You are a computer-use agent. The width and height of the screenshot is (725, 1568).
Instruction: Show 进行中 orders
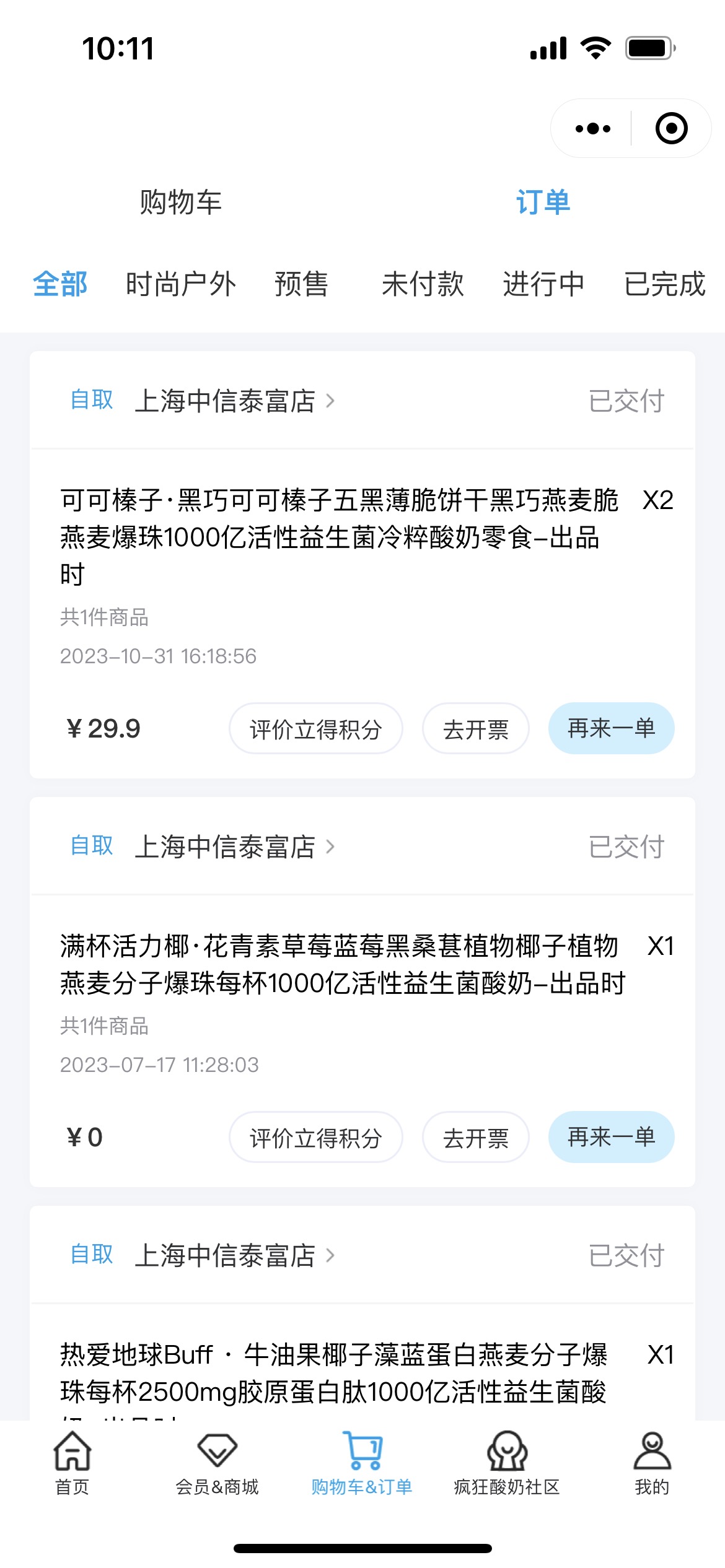pos(543,284)
